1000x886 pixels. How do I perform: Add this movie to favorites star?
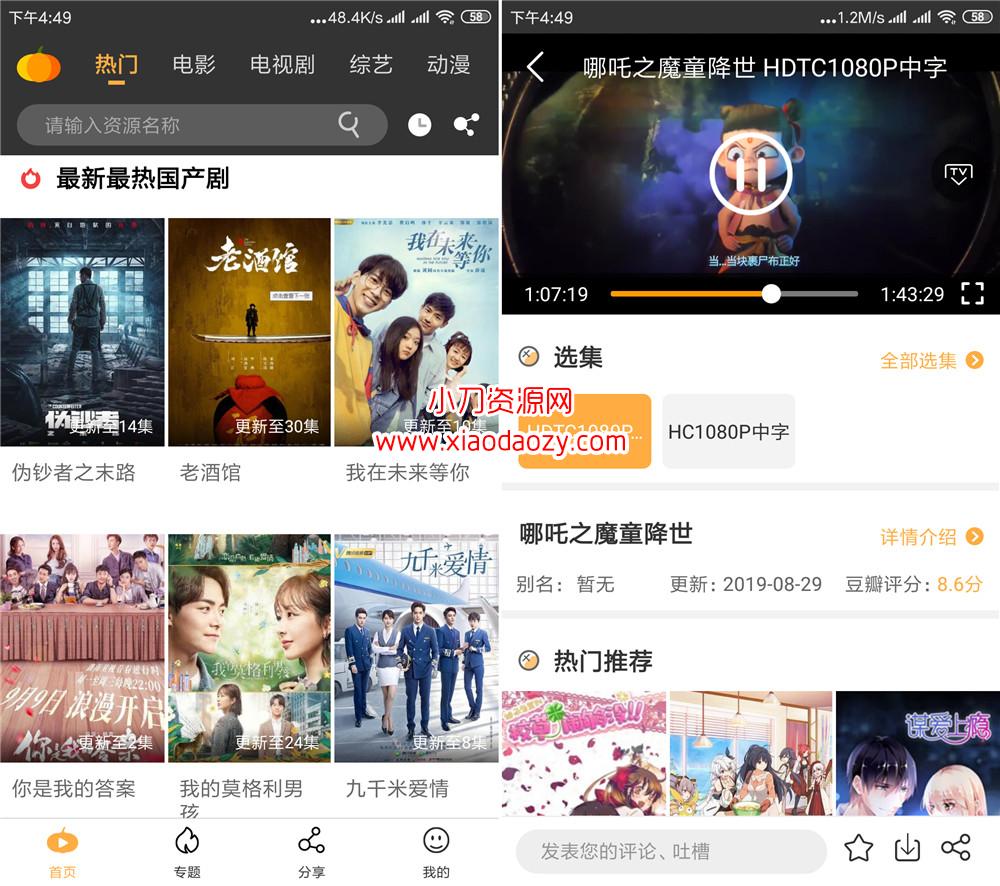[858, 849]
